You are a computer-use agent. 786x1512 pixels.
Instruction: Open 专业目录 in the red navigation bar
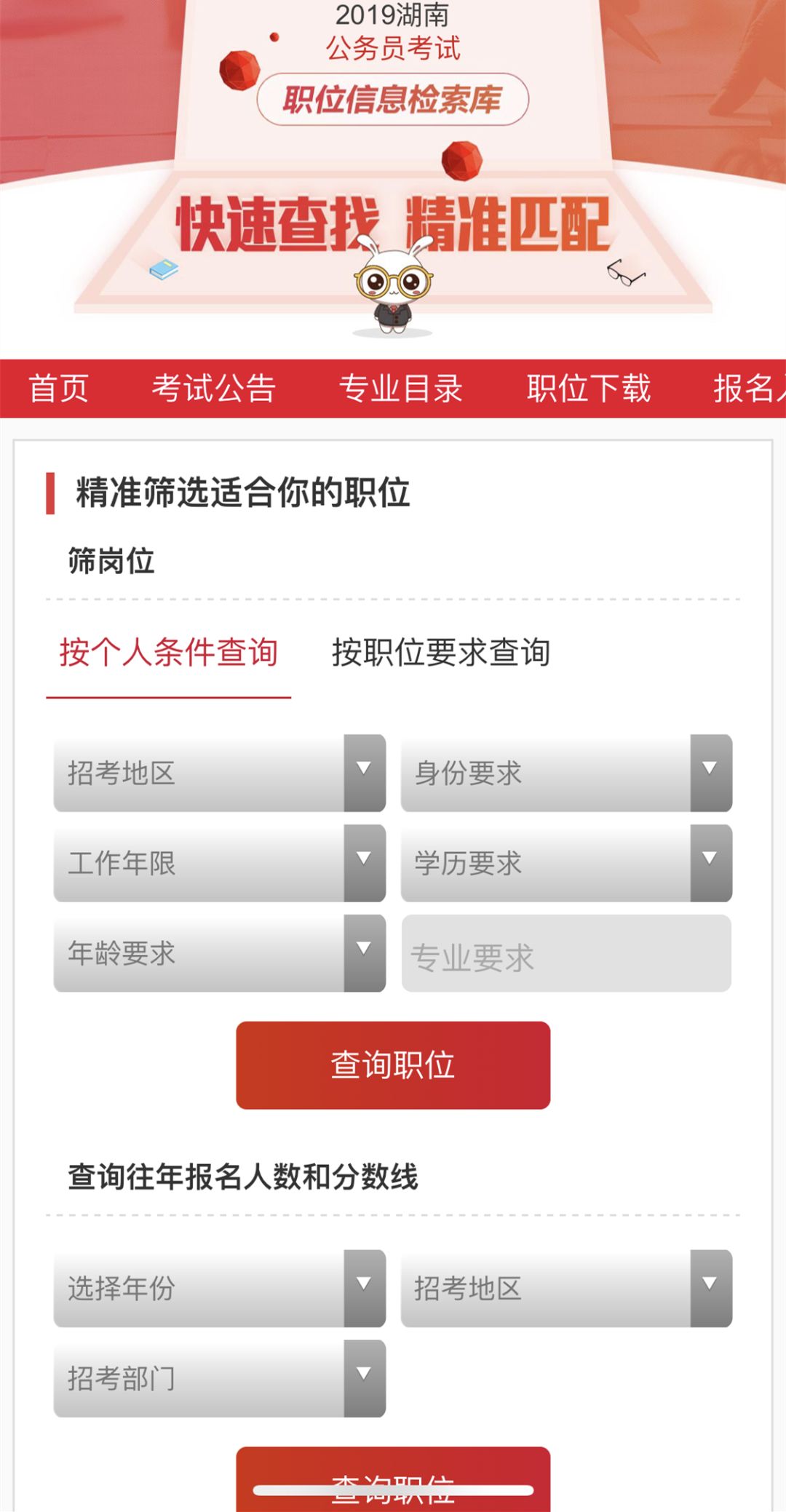click(401, 388)
